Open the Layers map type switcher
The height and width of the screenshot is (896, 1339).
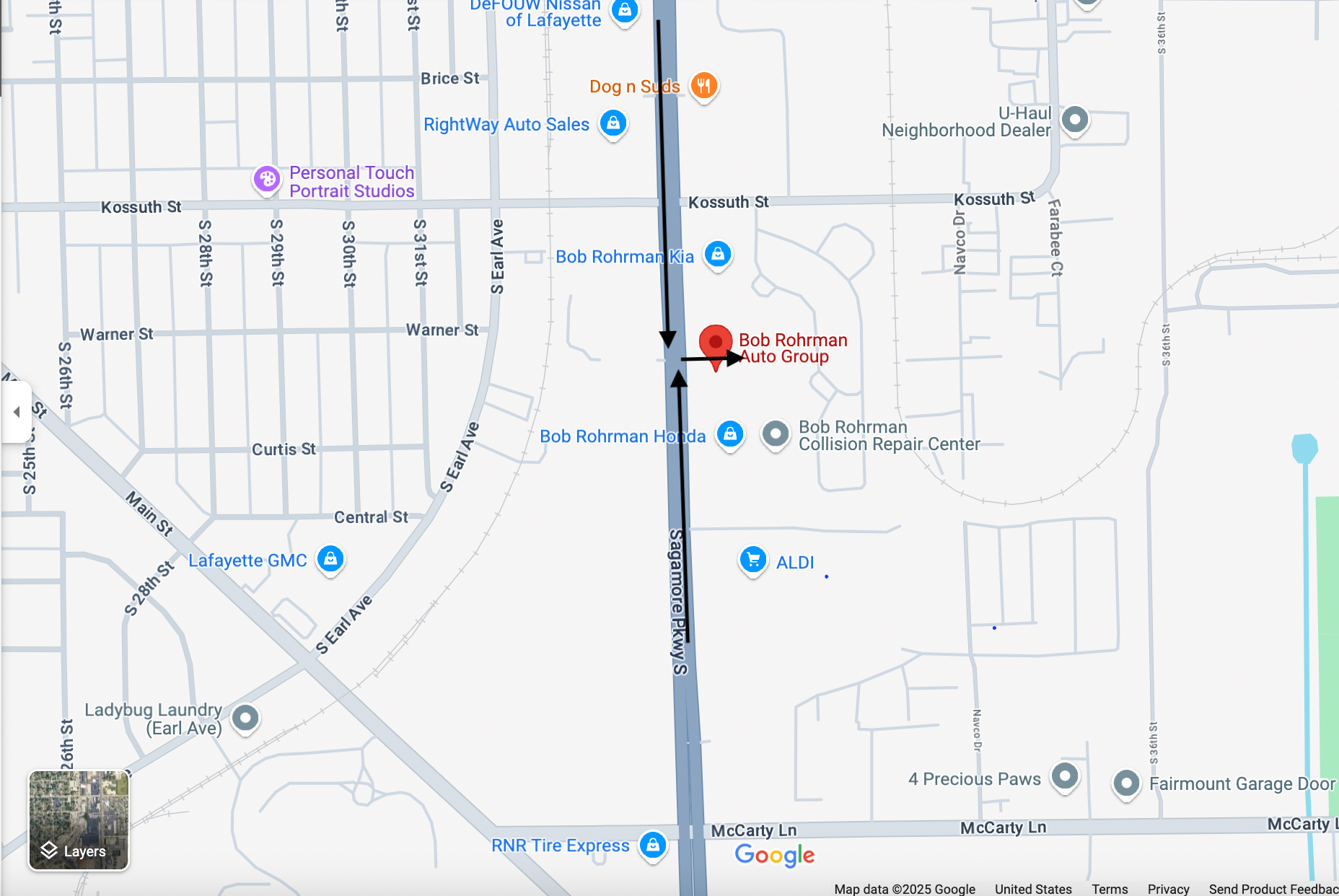coord(78,820)
